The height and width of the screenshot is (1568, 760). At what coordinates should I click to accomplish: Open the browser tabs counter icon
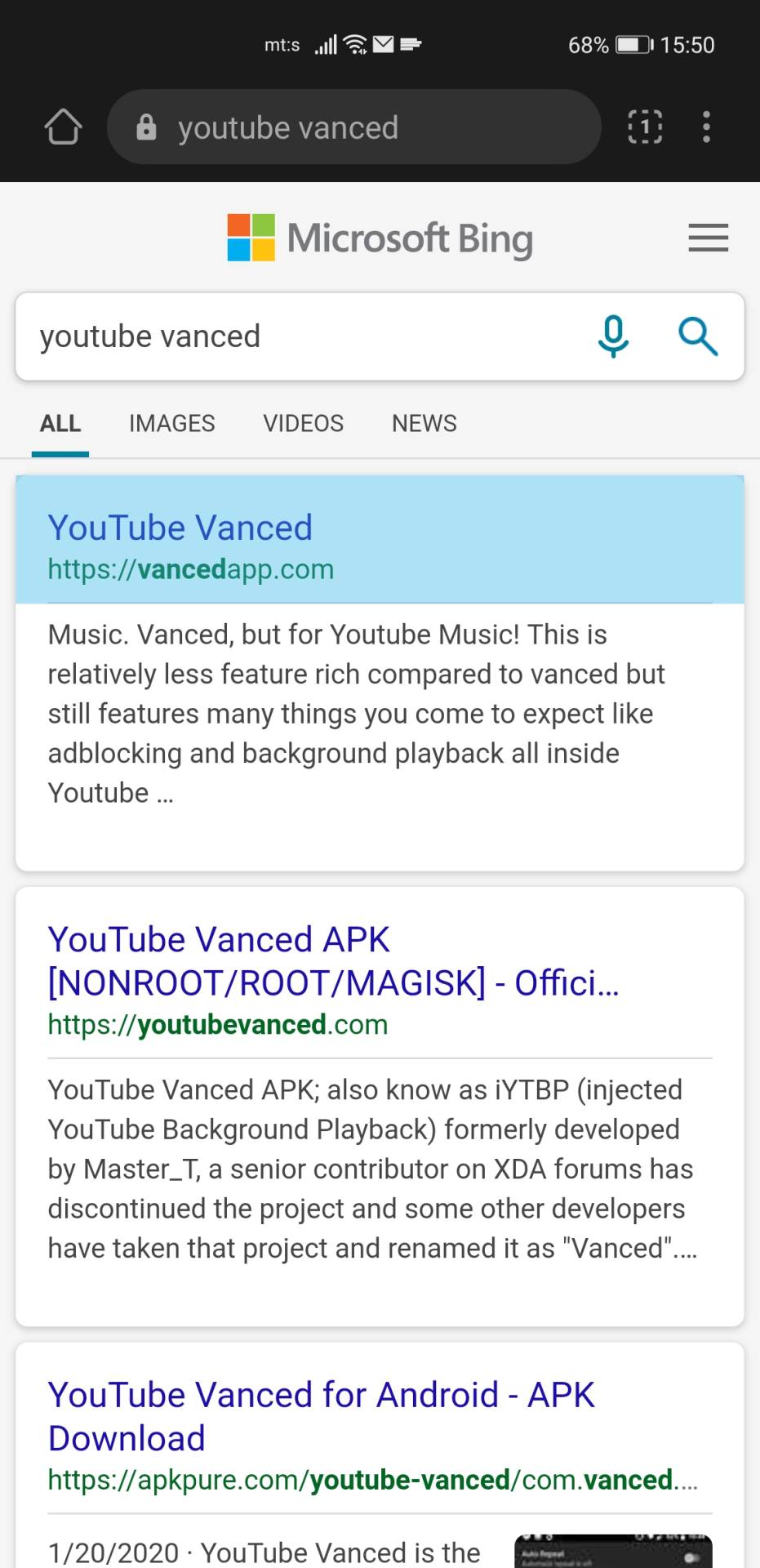[x=644, y=127]
